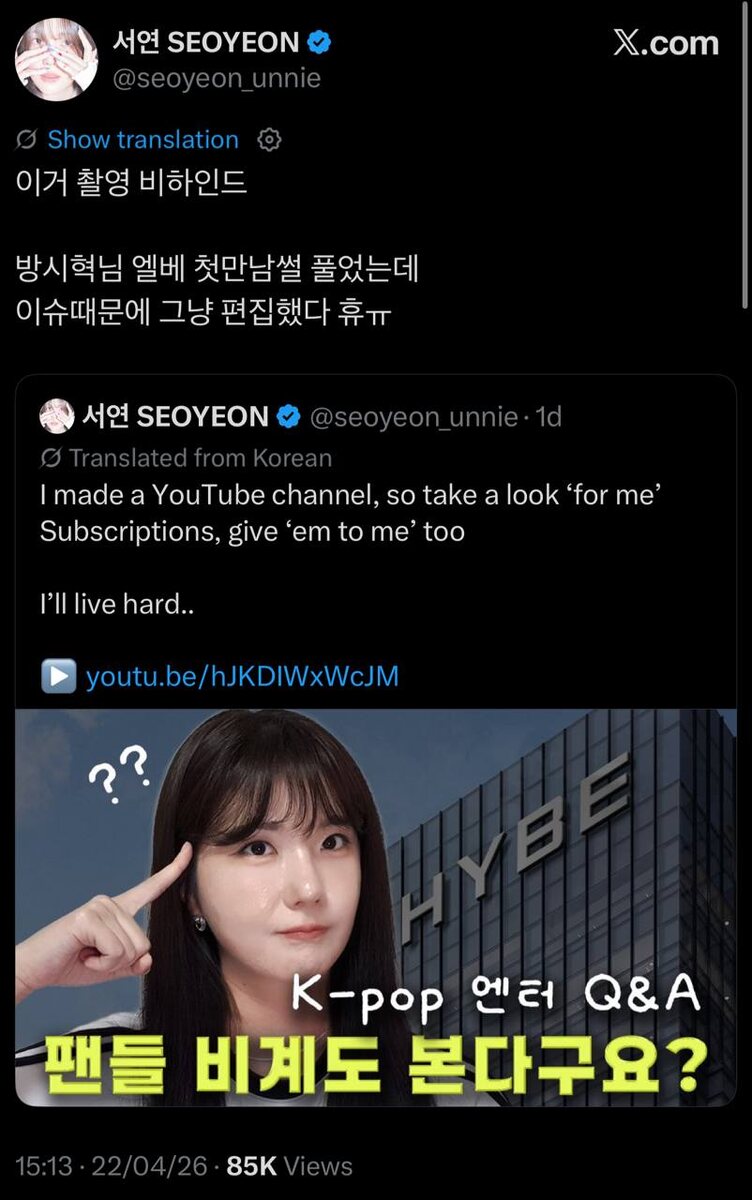The image size is (752, 1200).
Task: Tap Show translation link
Action: tap(142, 140)
